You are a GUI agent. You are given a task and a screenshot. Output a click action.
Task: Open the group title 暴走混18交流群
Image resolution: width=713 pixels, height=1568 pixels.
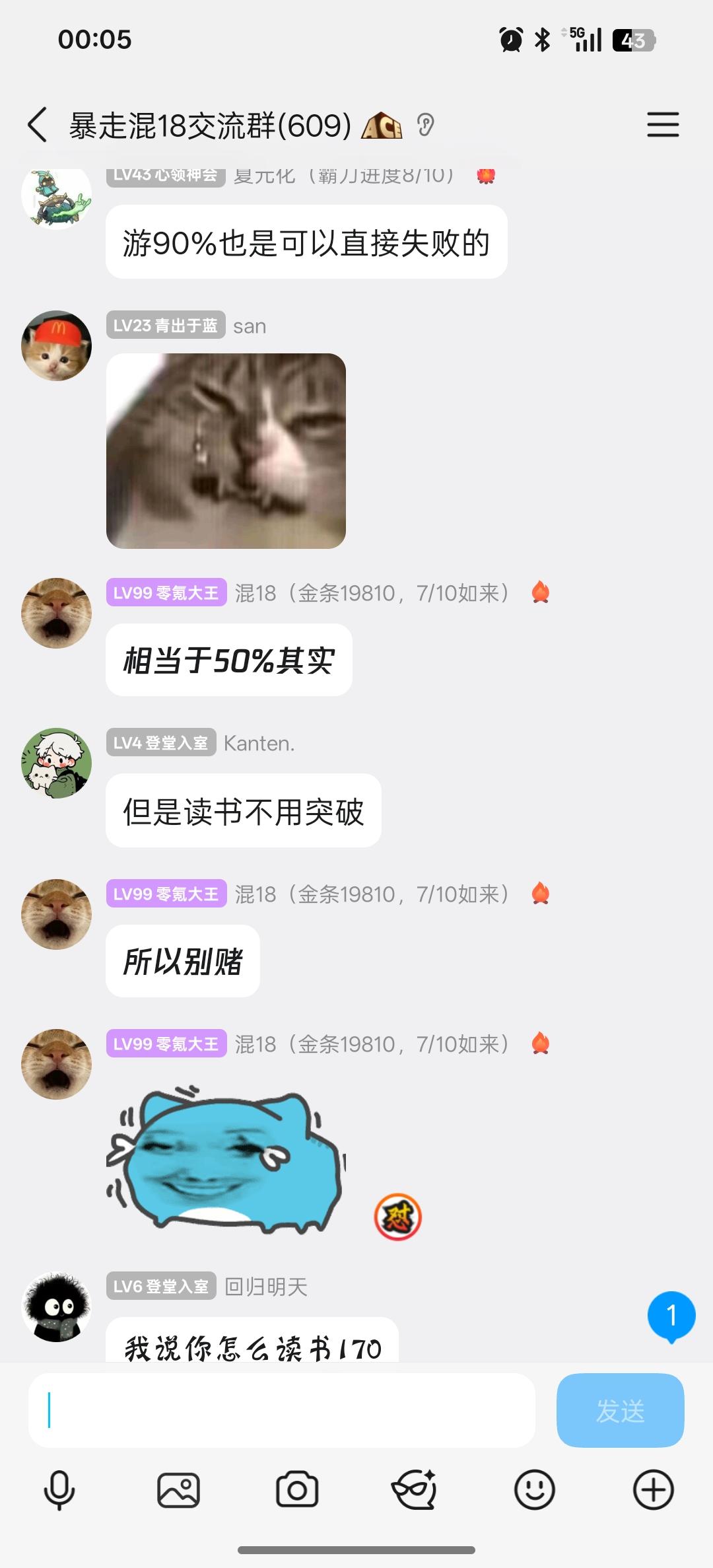[x=208, y=125]
